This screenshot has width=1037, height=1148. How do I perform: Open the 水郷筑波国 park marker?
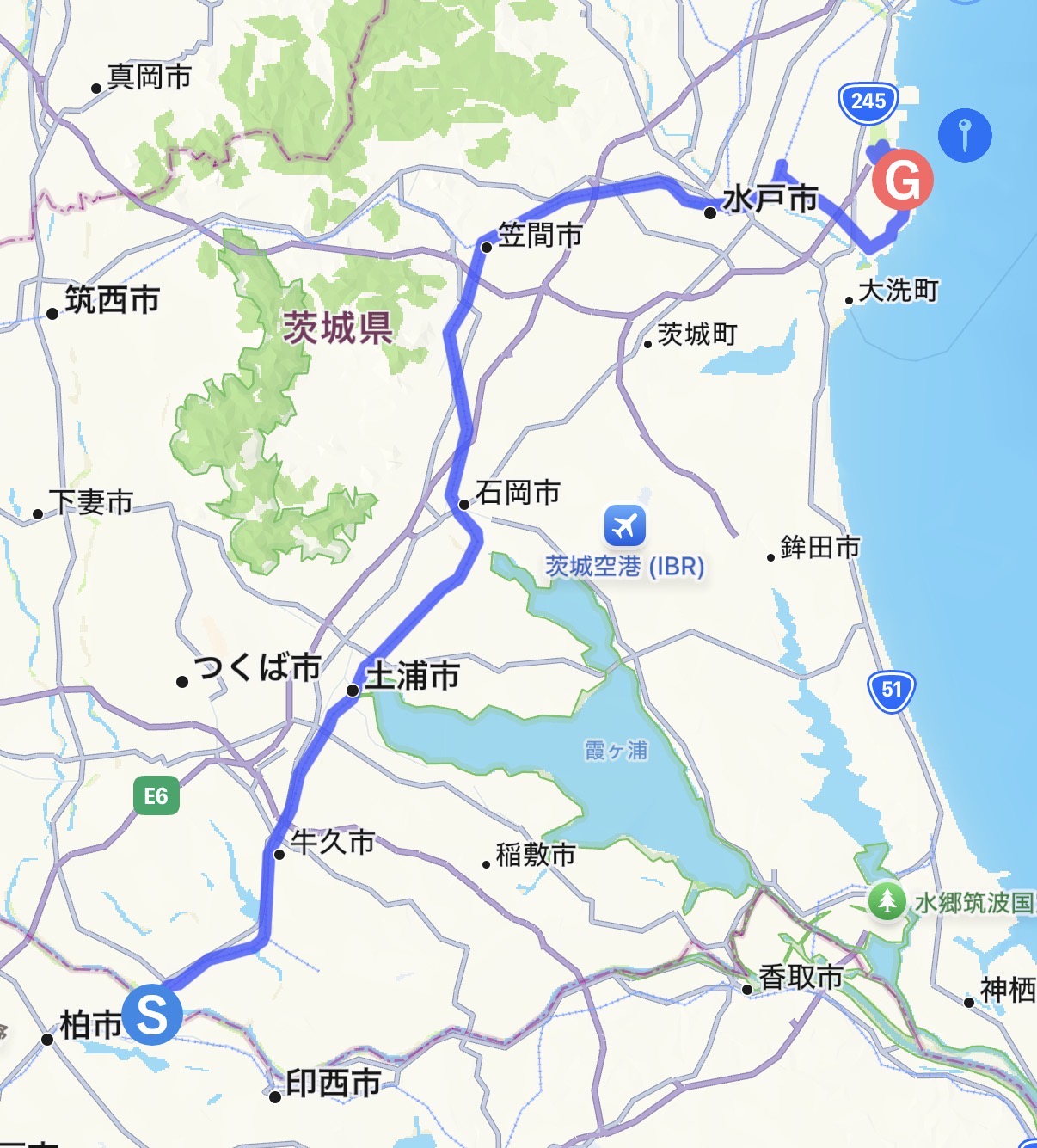(x=887, y=901)
